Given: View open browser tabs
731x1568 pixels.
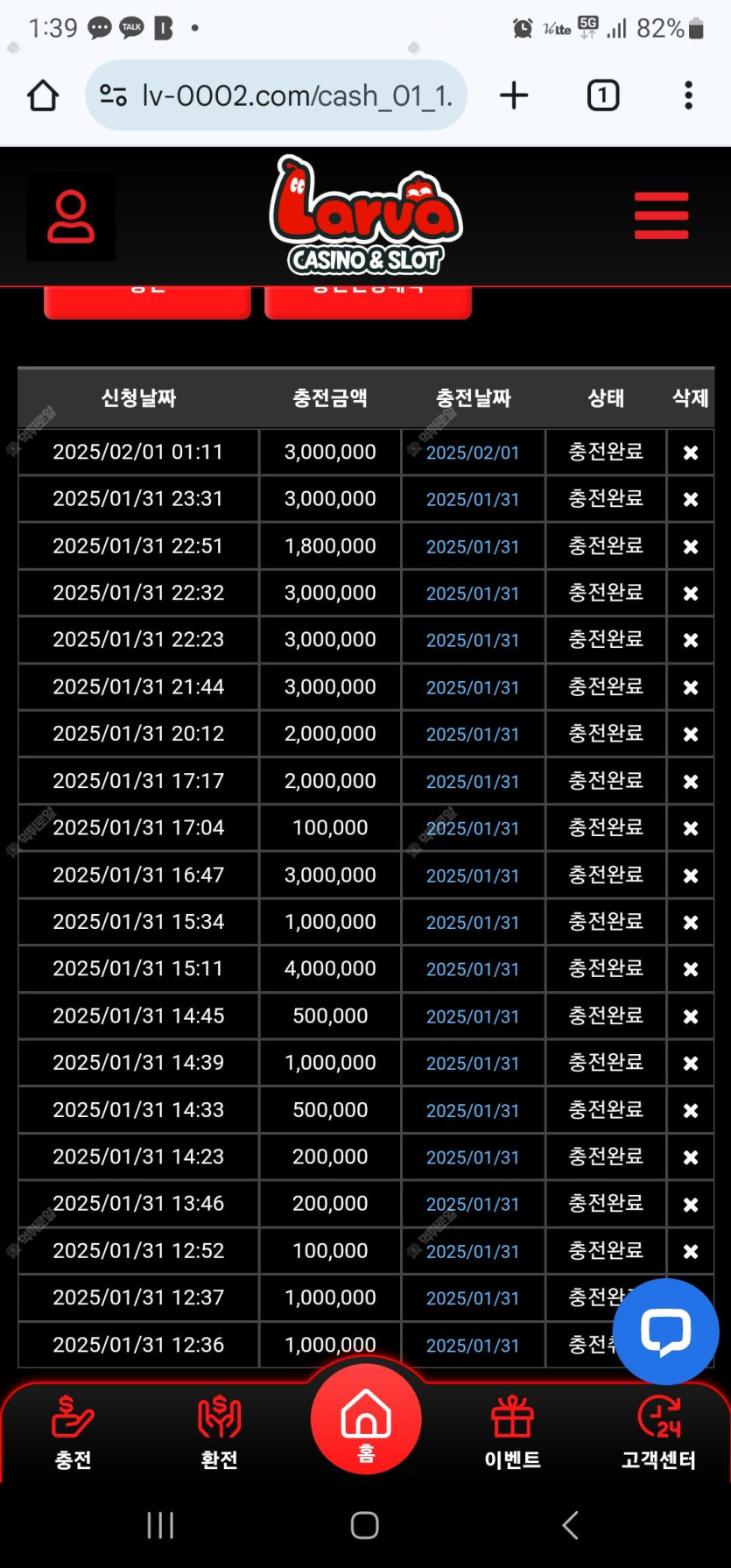Looking at the screenshot, I should (602, 95).
